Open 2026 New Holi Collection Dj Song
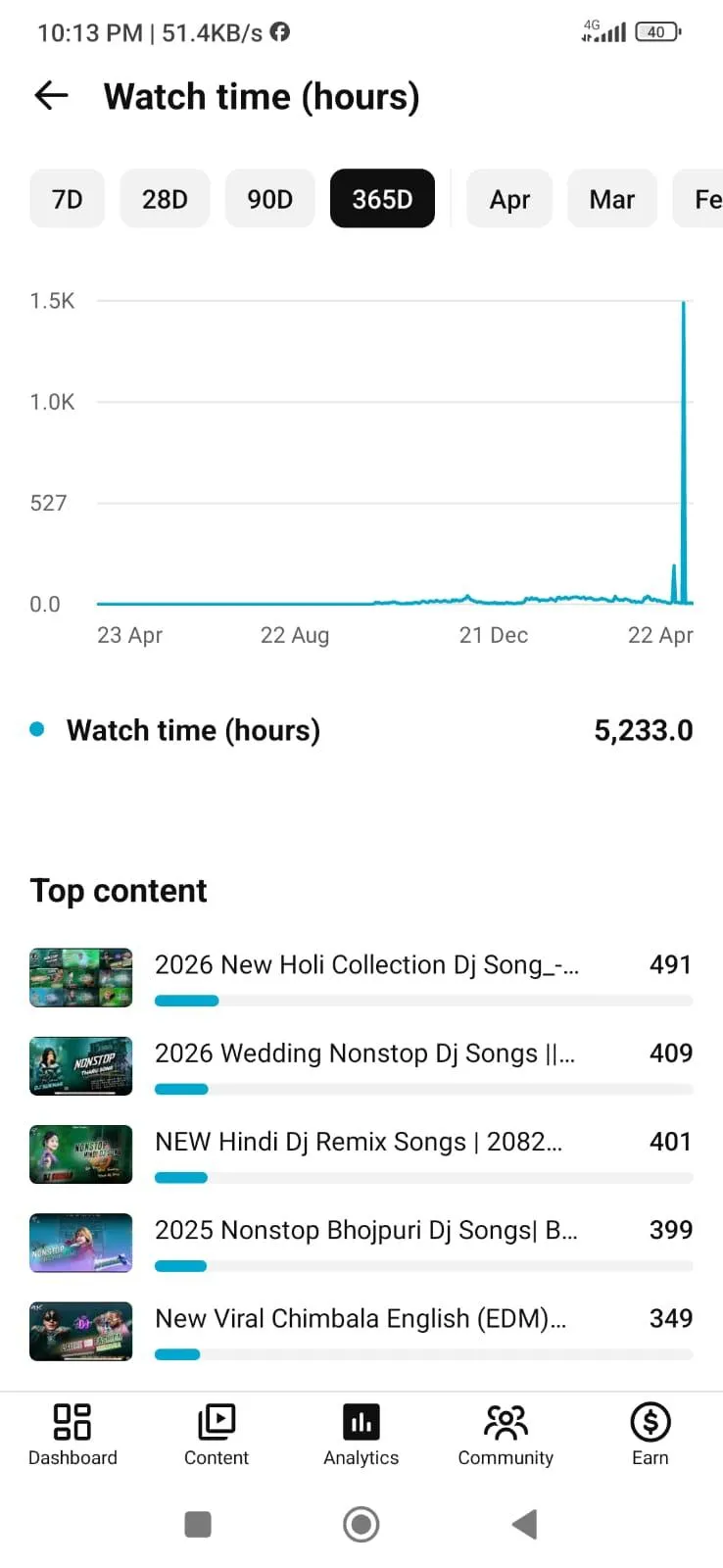Screen dimensions: 723x1568 click(366, 965)
